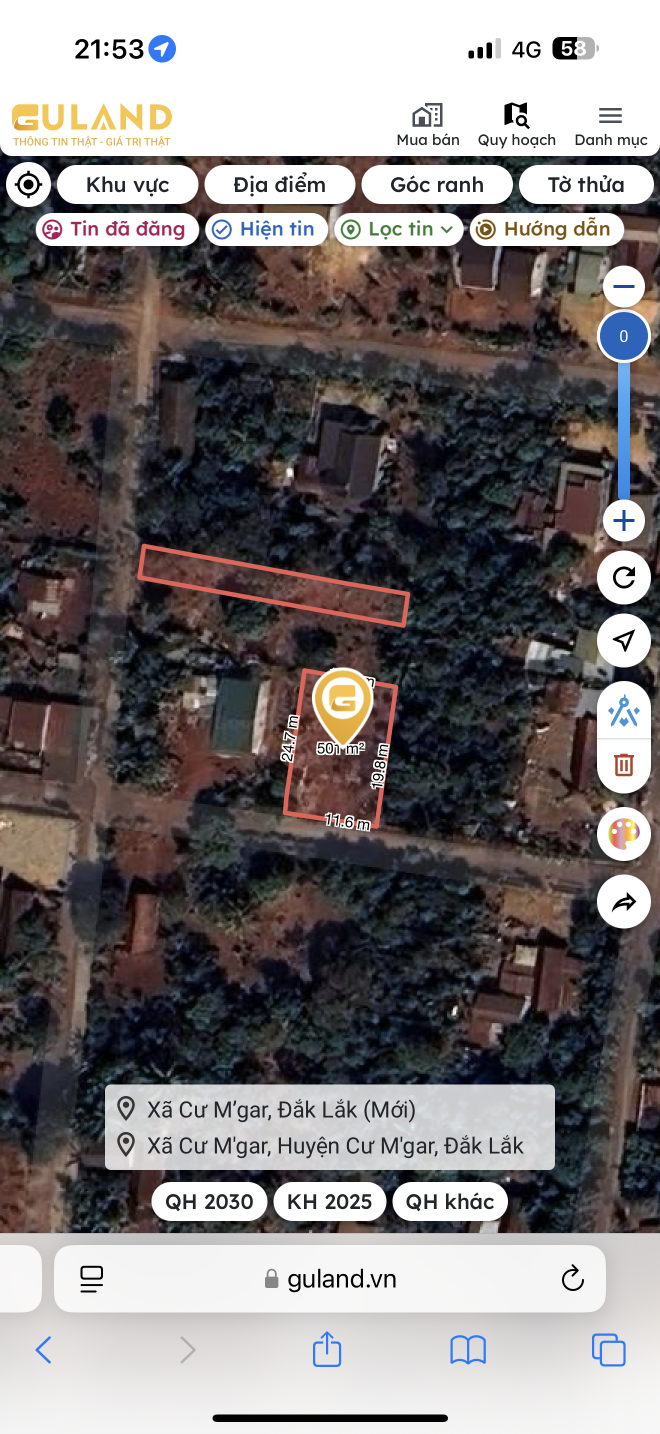The width and height of the screenshot is (660, 1434).
Task: Refresh the map layer
Action: click(x=624, y=578)
